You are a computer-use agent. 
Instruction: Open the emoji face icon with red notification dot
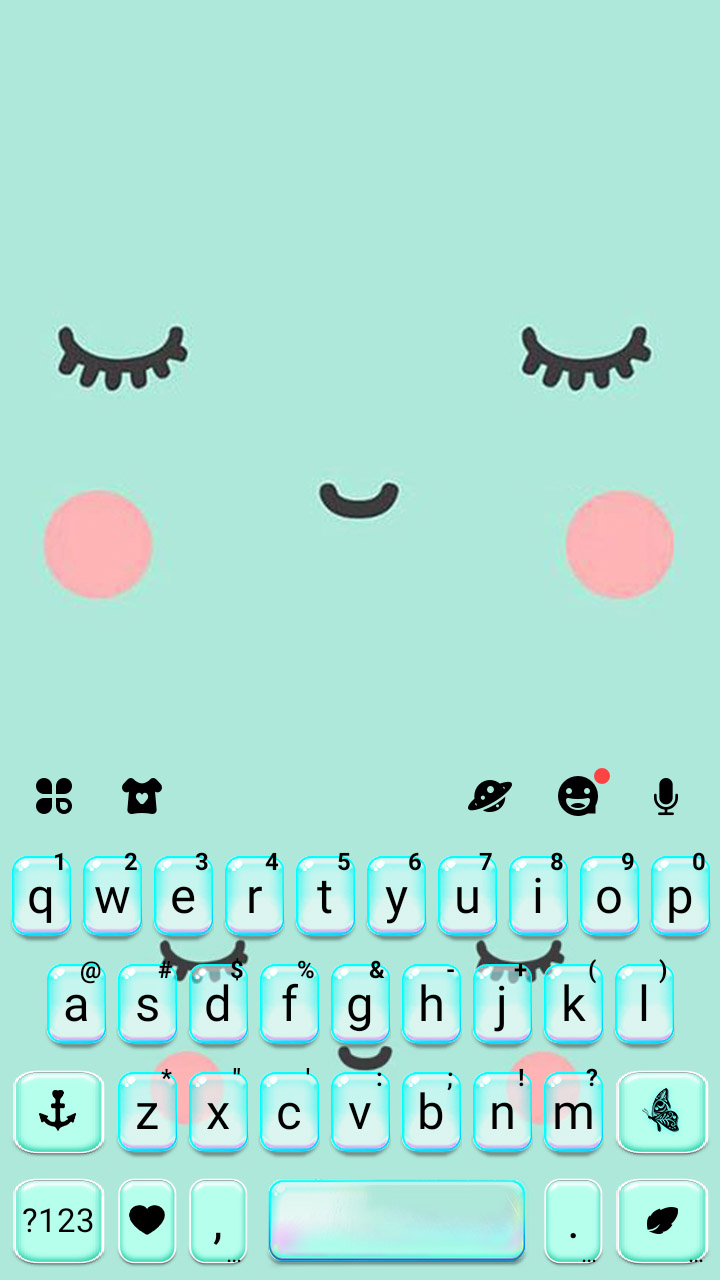click(x=580, y=795)
